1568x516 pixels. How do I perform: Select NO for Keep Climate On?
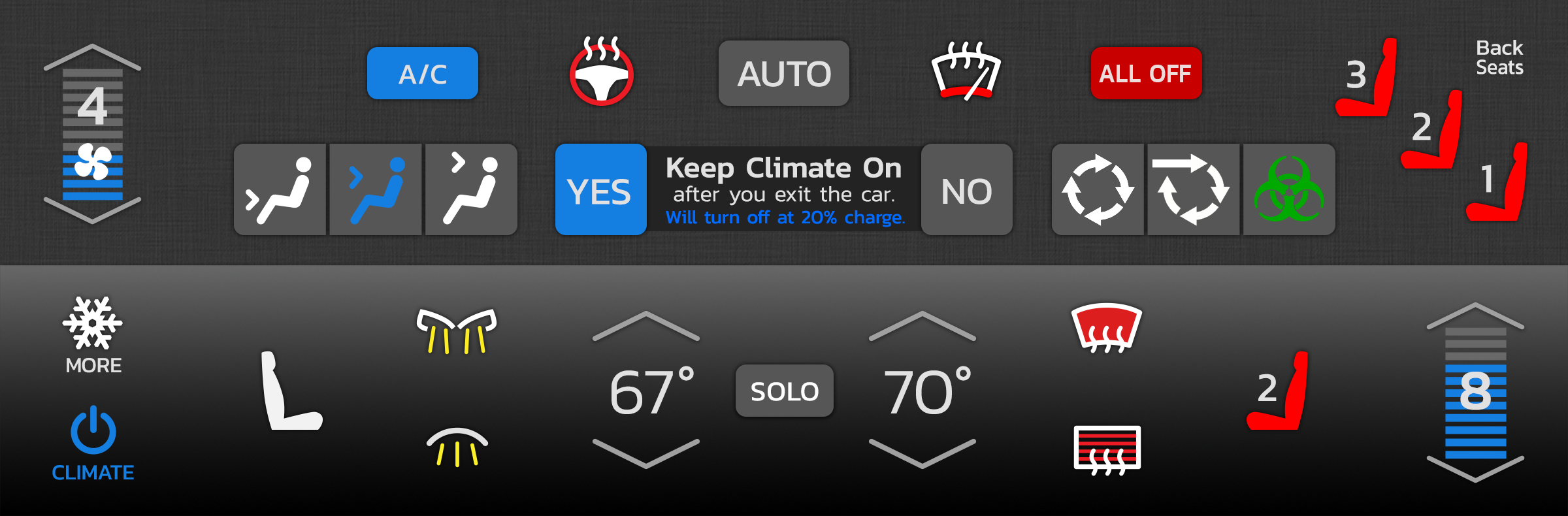967,190
